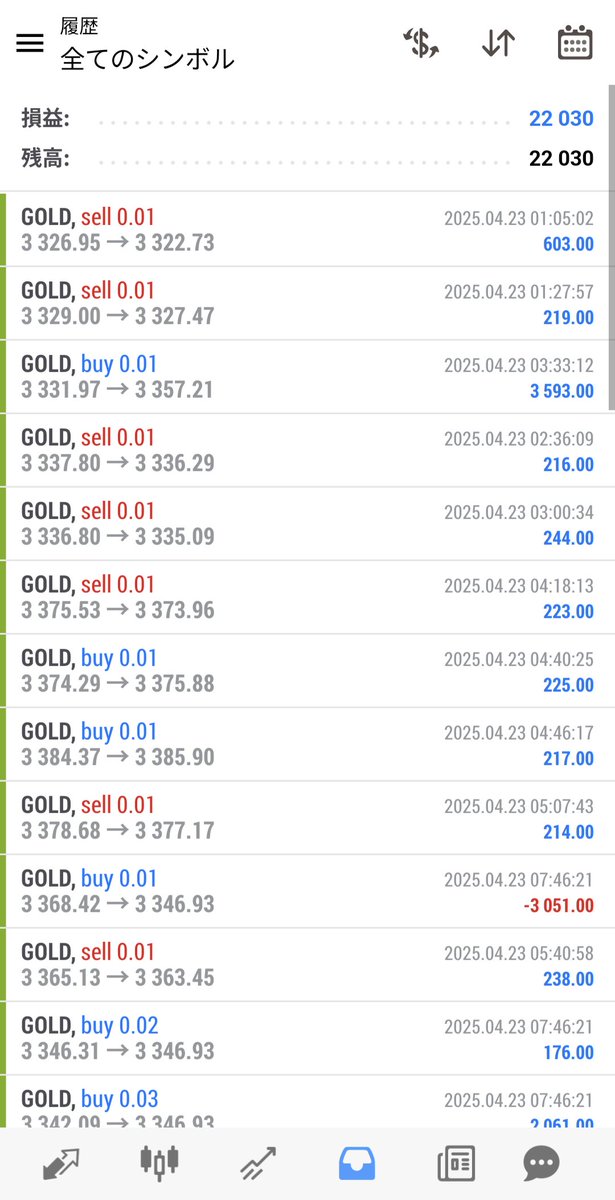Open the calendar date range picker
Image resolution: width=615 pixels, height=1200 pixels.
click(x=574, y=44)
